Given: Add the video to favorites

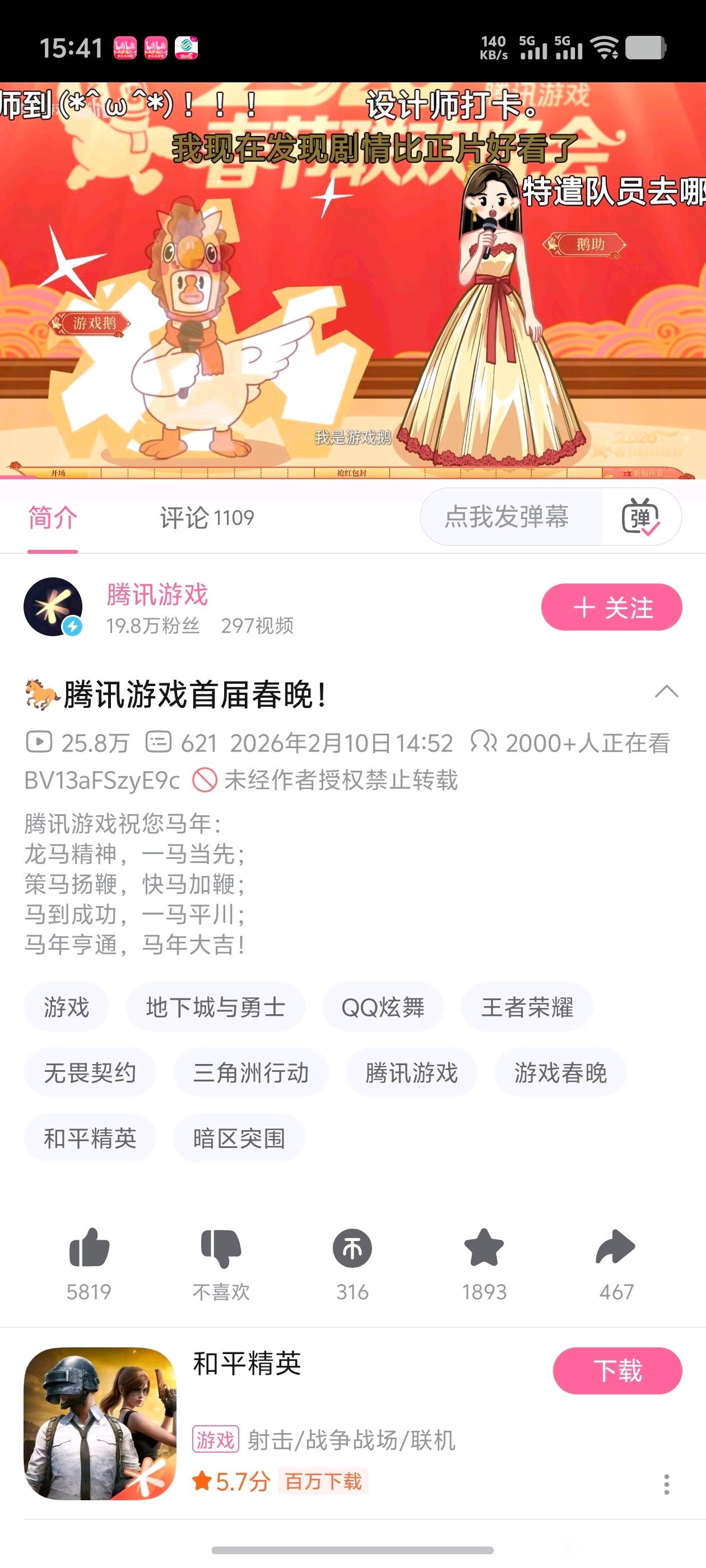Looking at the screenshot, I should click(484, 1248).
